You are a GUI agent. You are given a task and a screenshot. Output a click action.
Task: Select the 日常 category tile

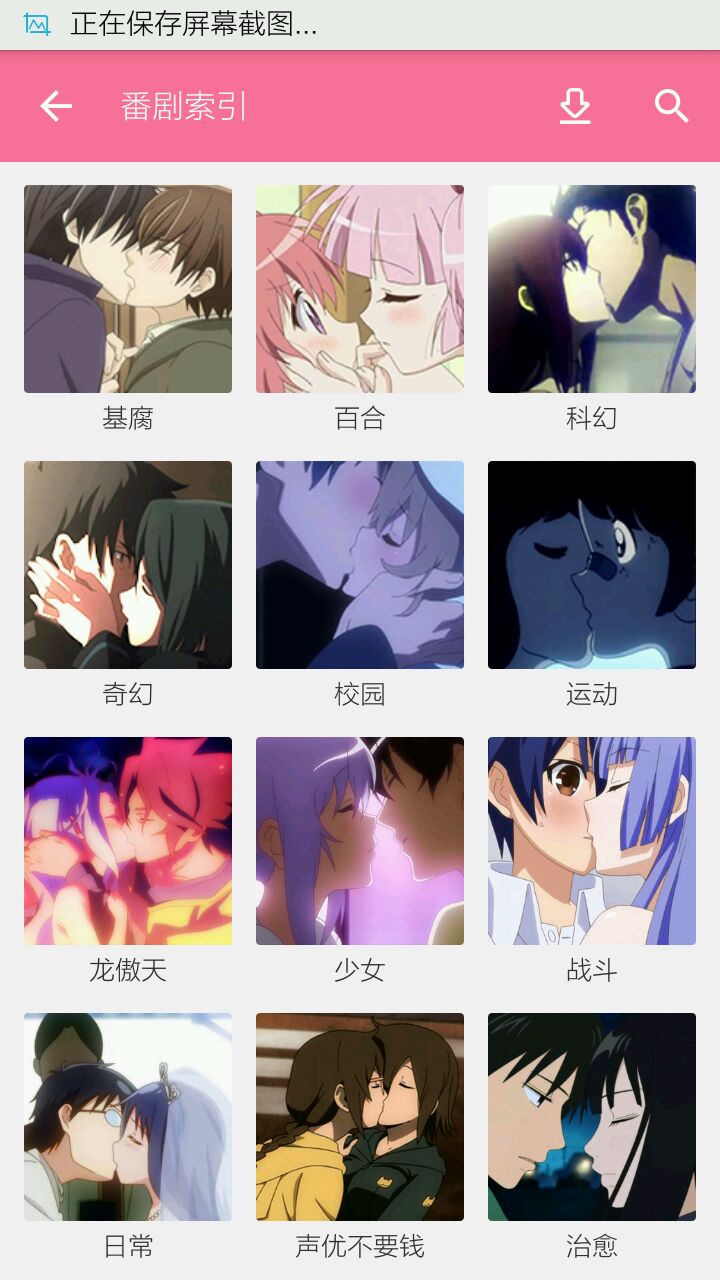pyautogui.click(x=128, y=1117)
